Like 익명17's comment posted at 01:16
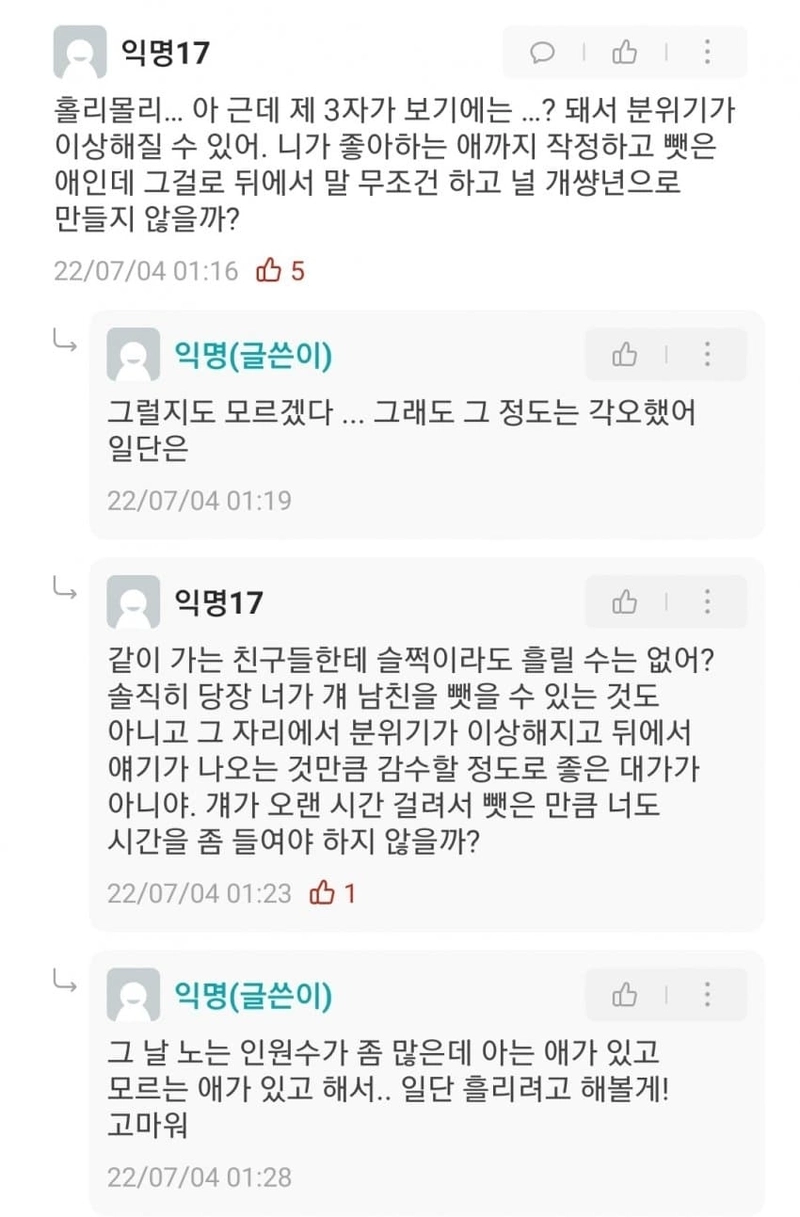The height and width of the screenshot is (1217, 800). 625,52
